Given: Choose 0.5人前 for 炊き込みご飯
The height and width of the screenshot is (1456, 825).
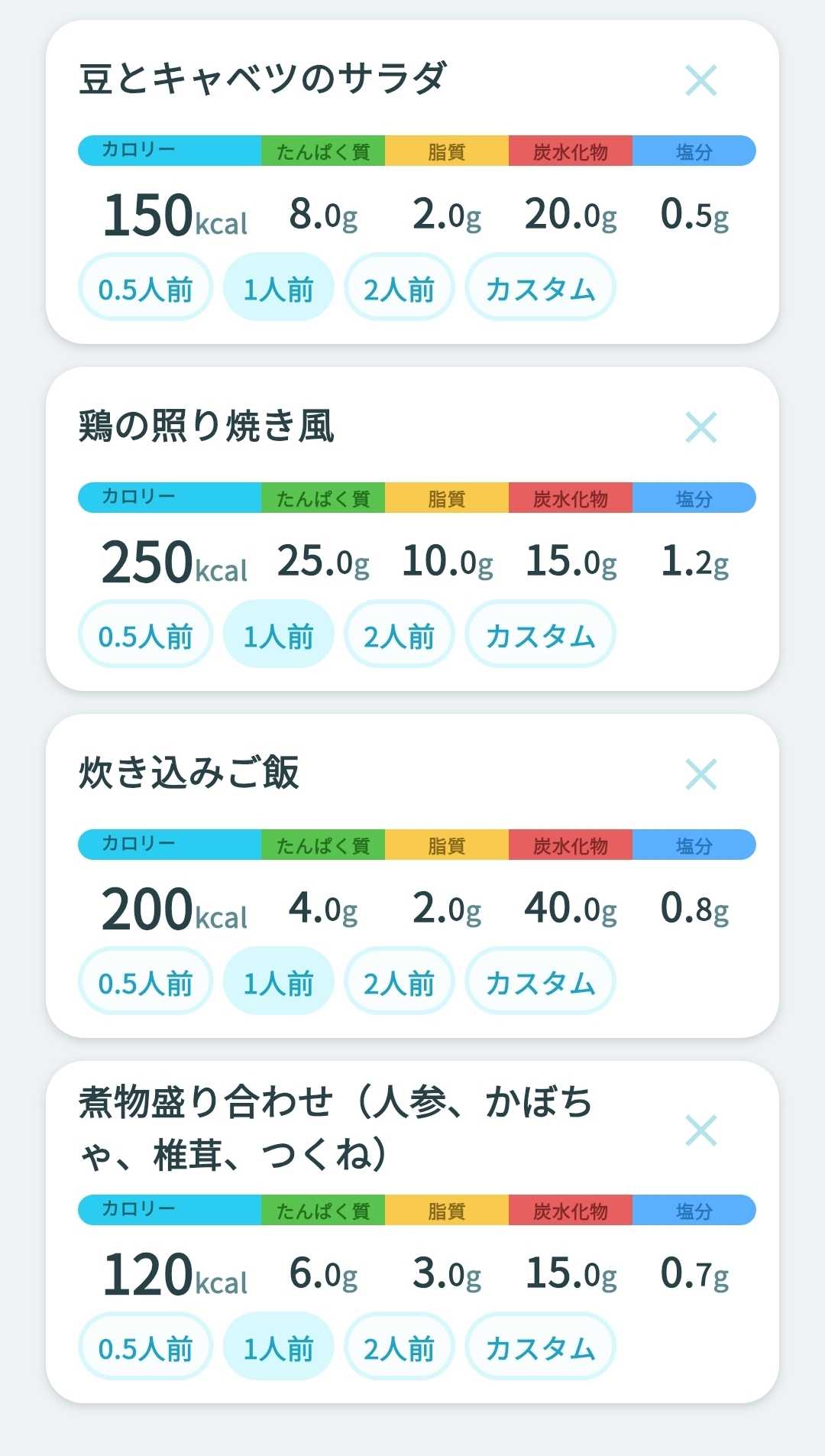Looking at the screenshot, I should [145, 981].
